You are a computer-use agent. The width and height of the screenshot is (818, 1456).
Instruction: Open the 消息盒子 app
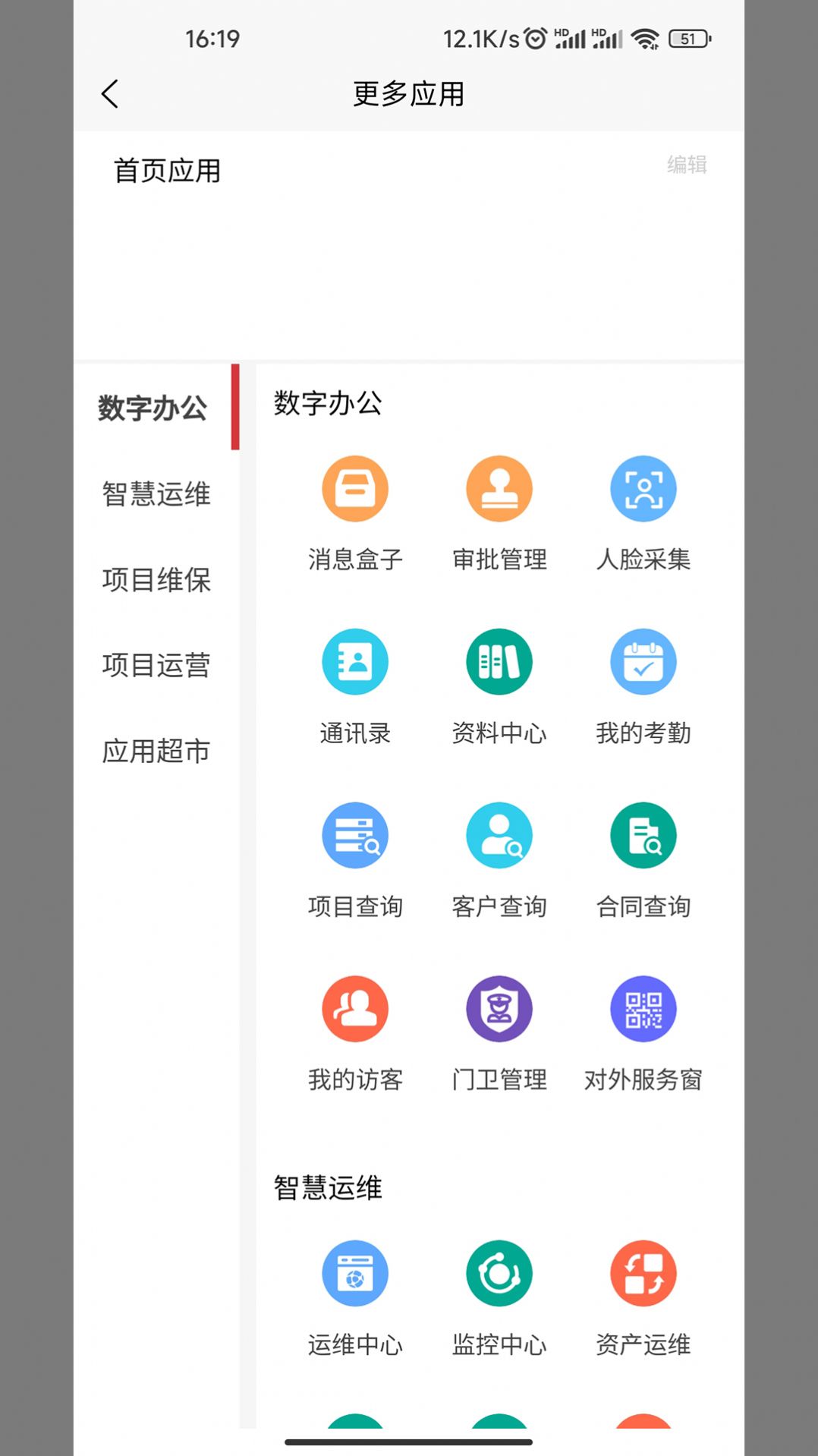click(x=355, y=490)
